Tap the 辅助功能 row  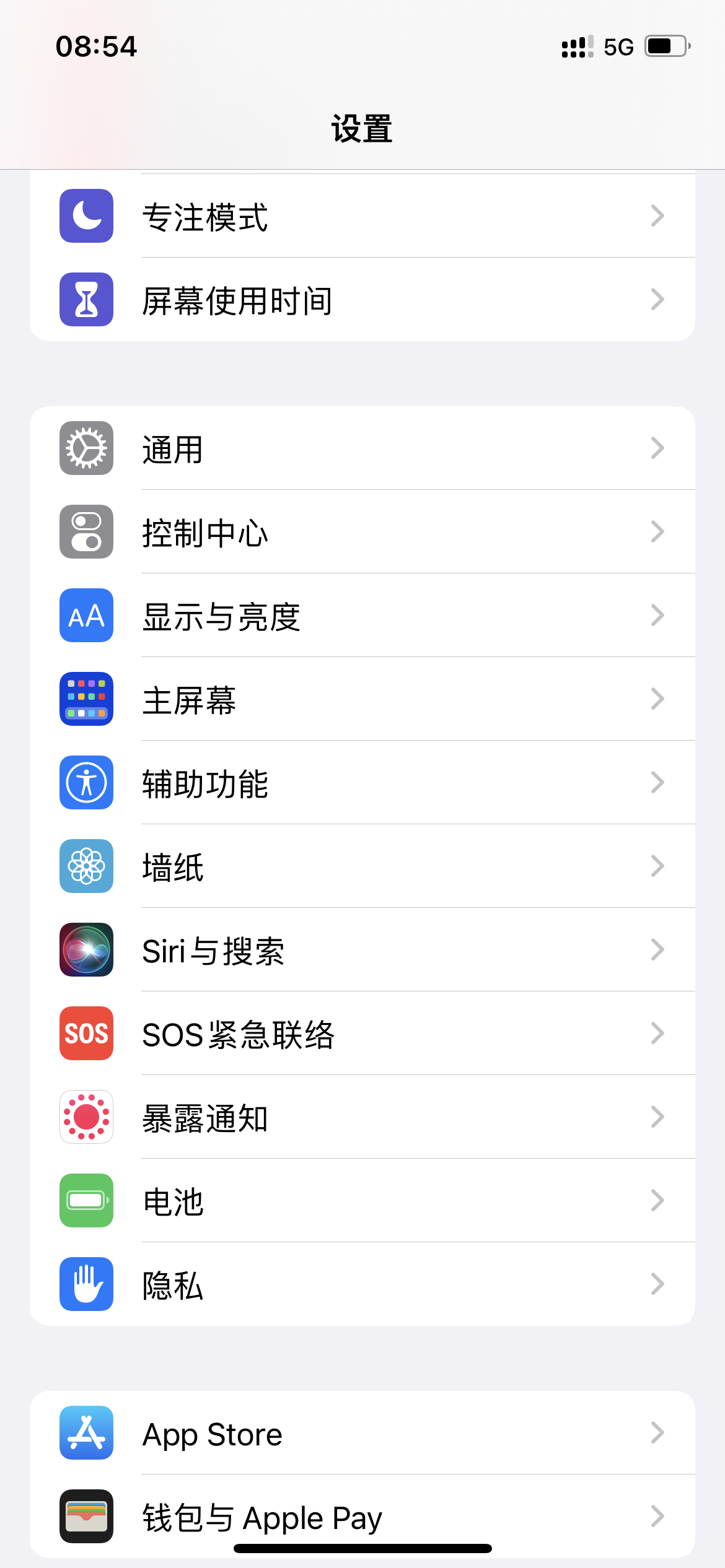[362, 783]
